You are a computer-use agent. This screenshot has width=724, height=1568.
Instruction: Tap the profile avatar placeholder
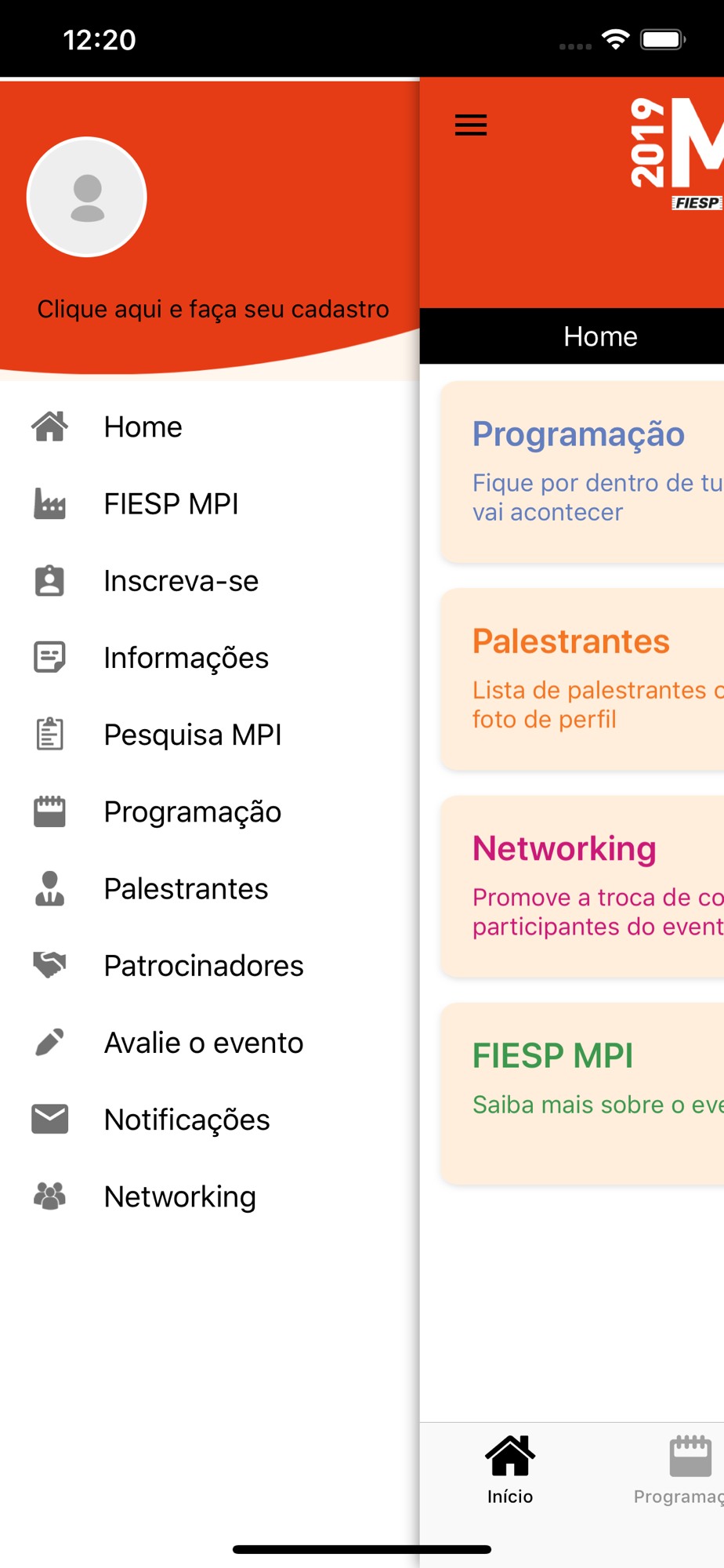pyautogui.click(x=87, y=197)
